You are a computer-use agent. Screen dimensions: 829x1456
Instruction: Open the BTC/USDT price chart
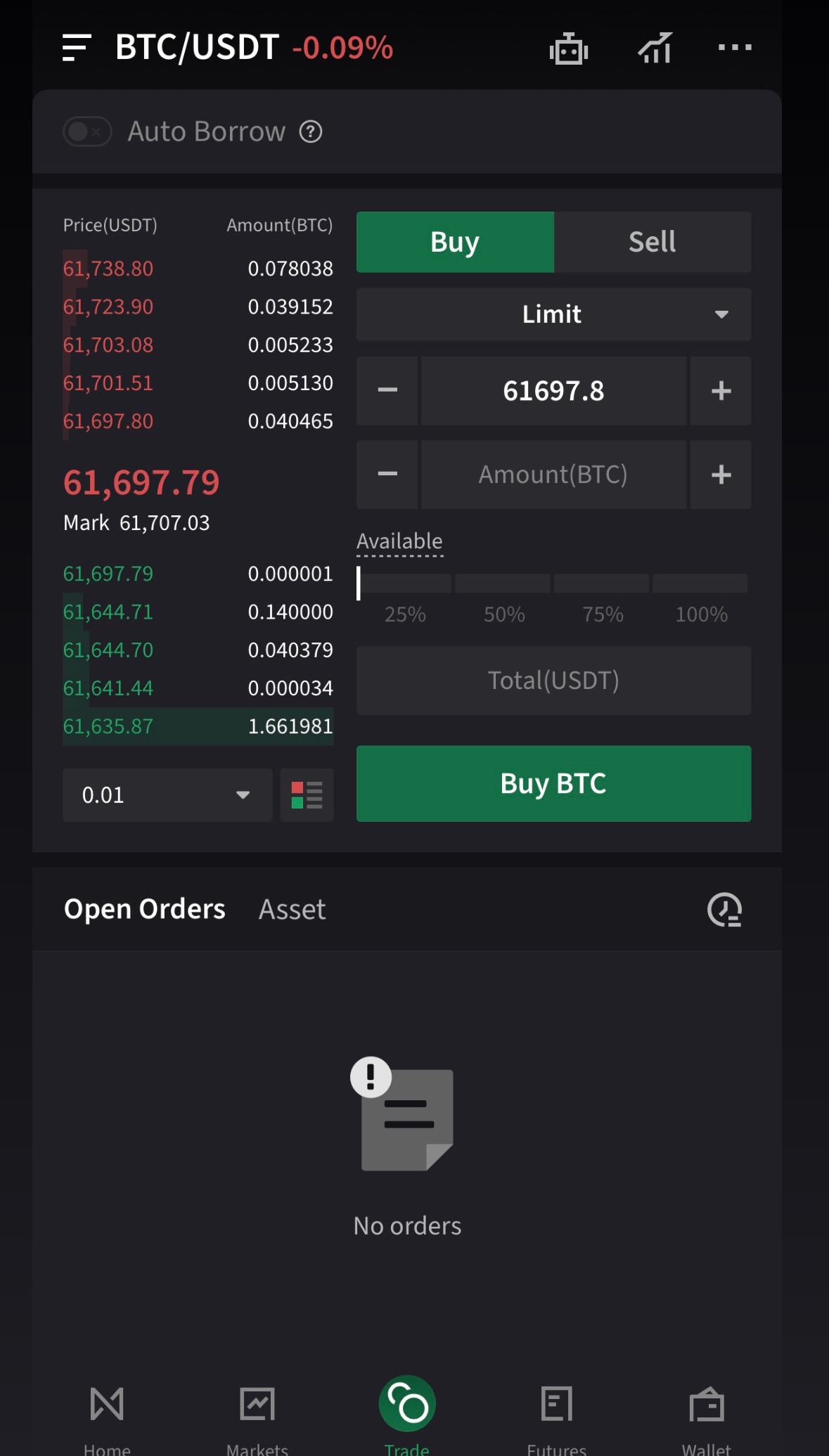(655, 49)
